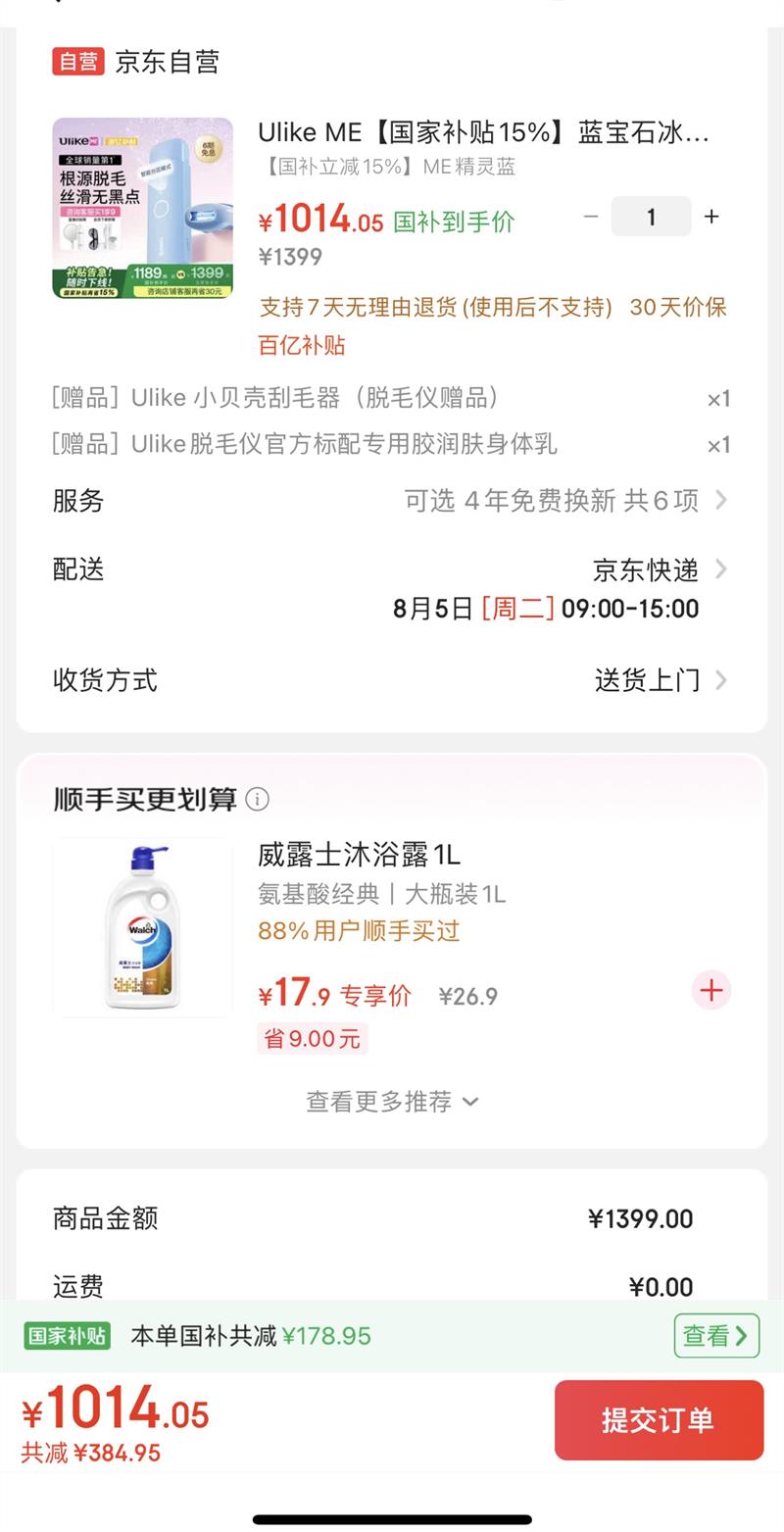784x1532 pixels.
Task: Add 威露士沐浴露 1L to the order
Action: pos(711,990)
